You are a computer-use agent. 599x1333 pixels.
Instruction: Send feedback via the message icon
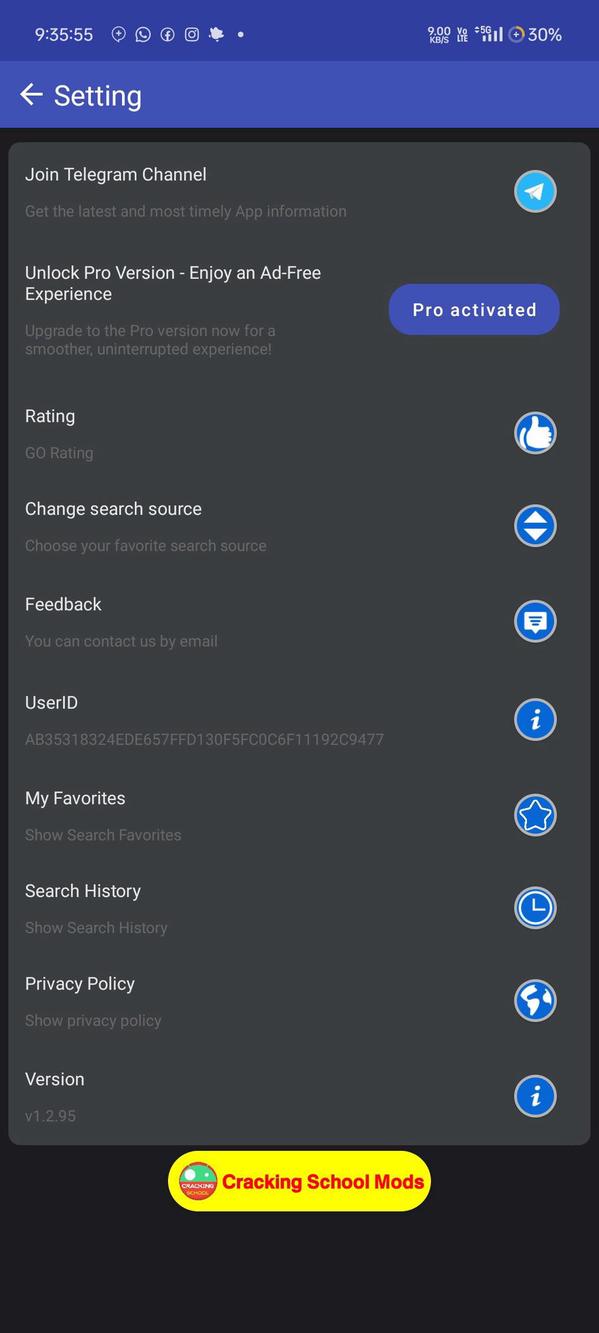(x=535, y=621)
